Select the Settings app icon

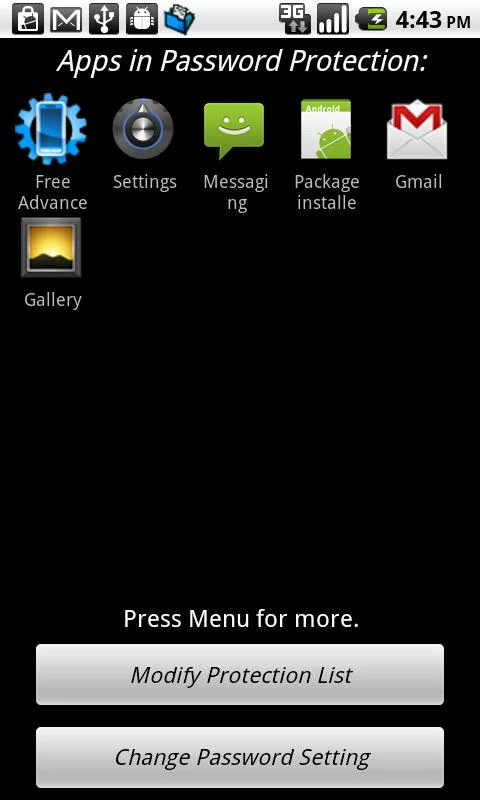click(143, 129)
